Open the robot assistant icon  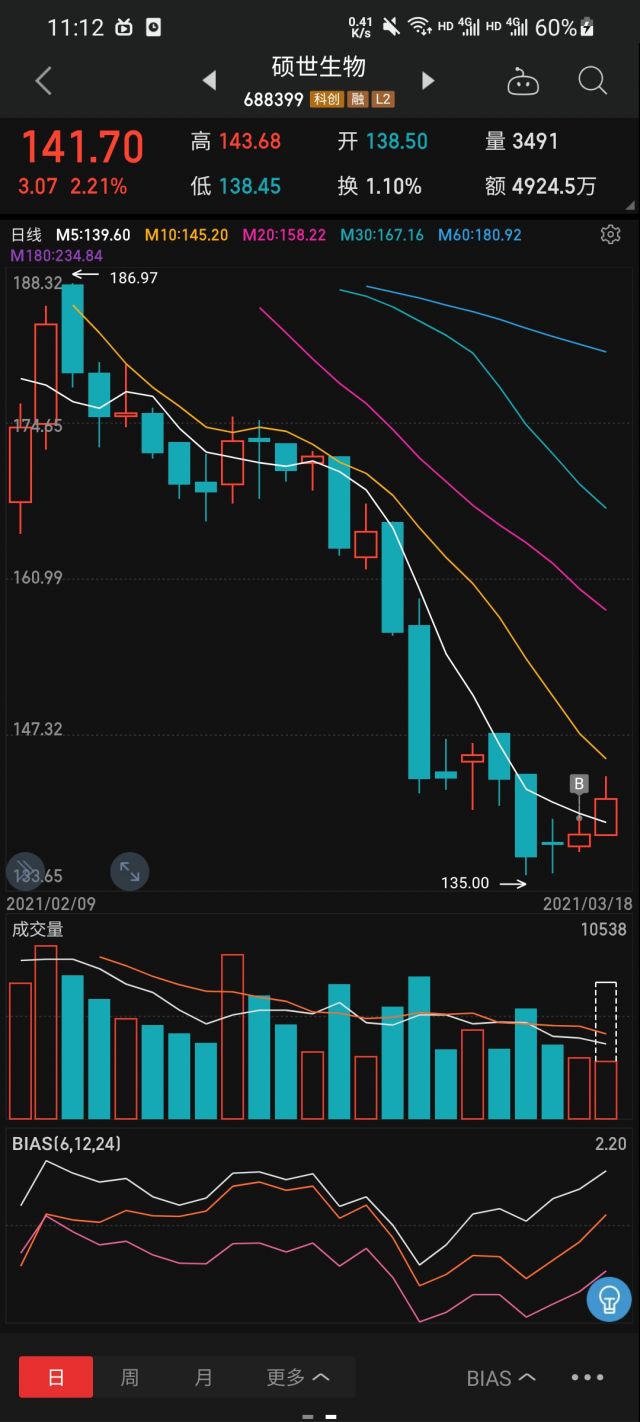[523, 82]
